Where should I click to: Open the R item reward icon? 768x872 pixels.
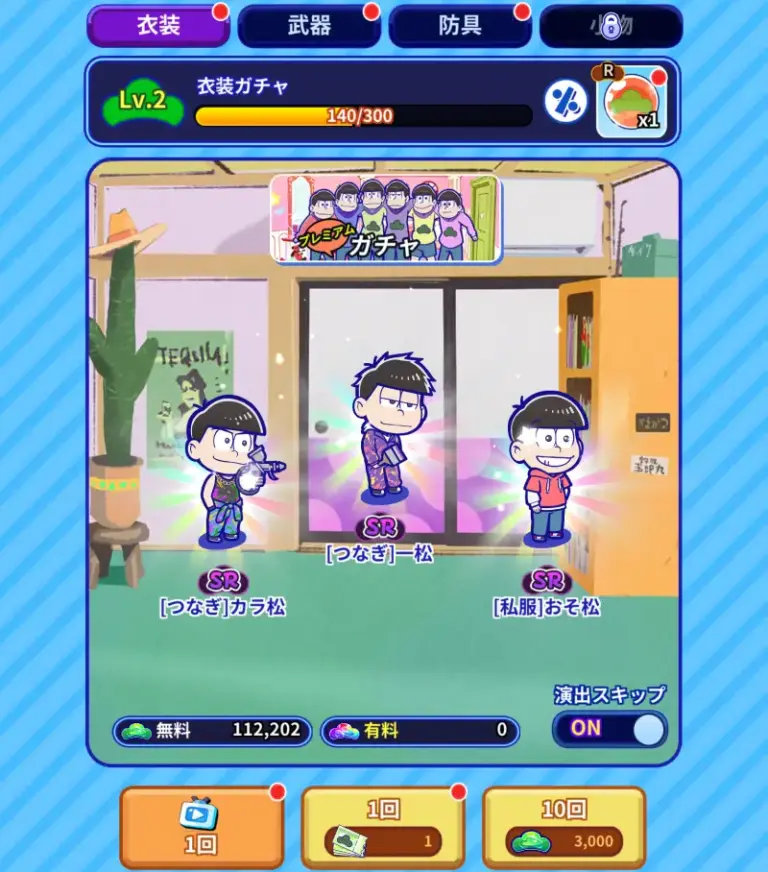(631, 102)
